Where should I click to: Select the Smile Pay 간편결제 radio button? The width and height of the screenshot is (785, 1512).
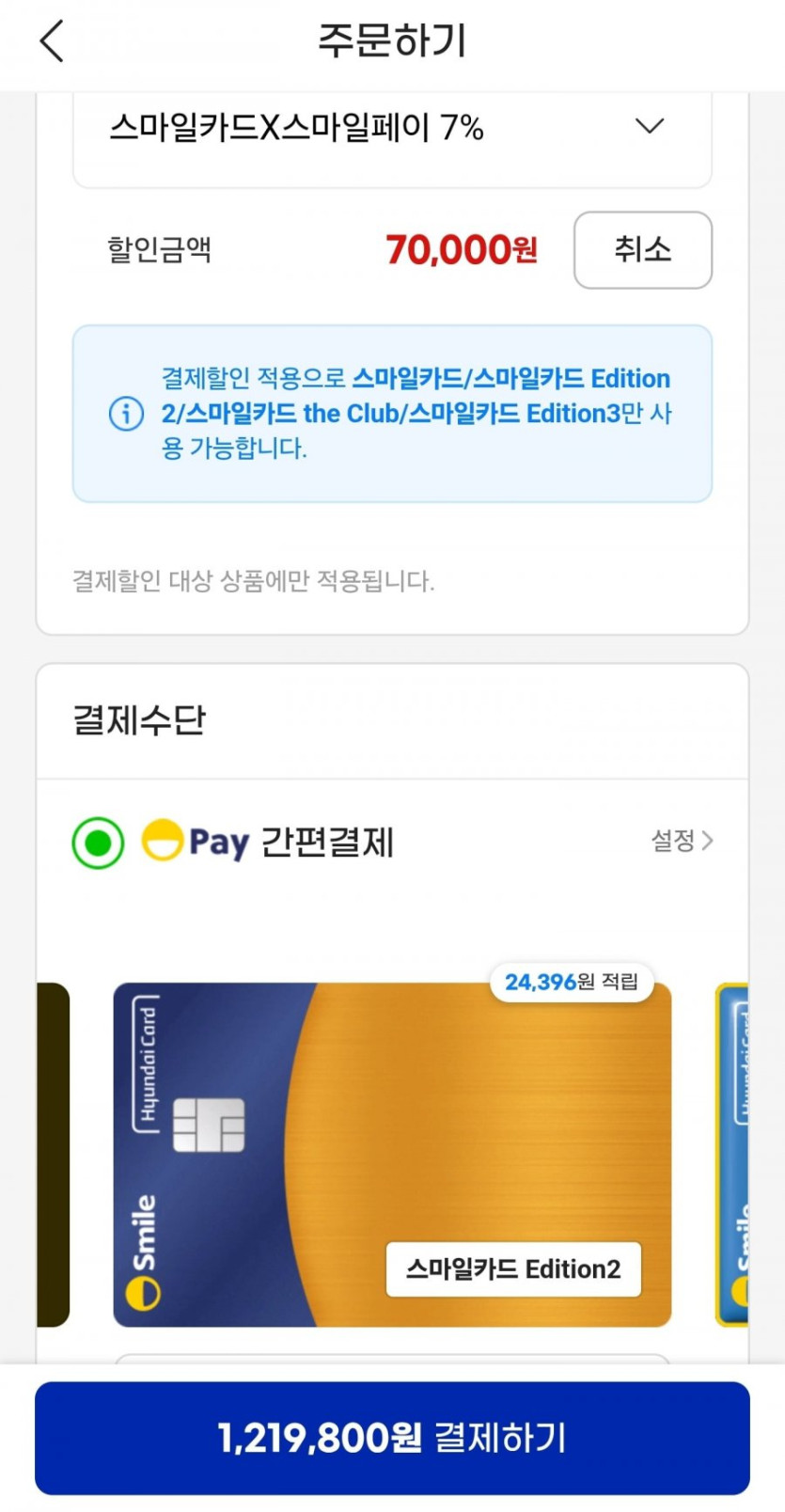coord(98,842)
